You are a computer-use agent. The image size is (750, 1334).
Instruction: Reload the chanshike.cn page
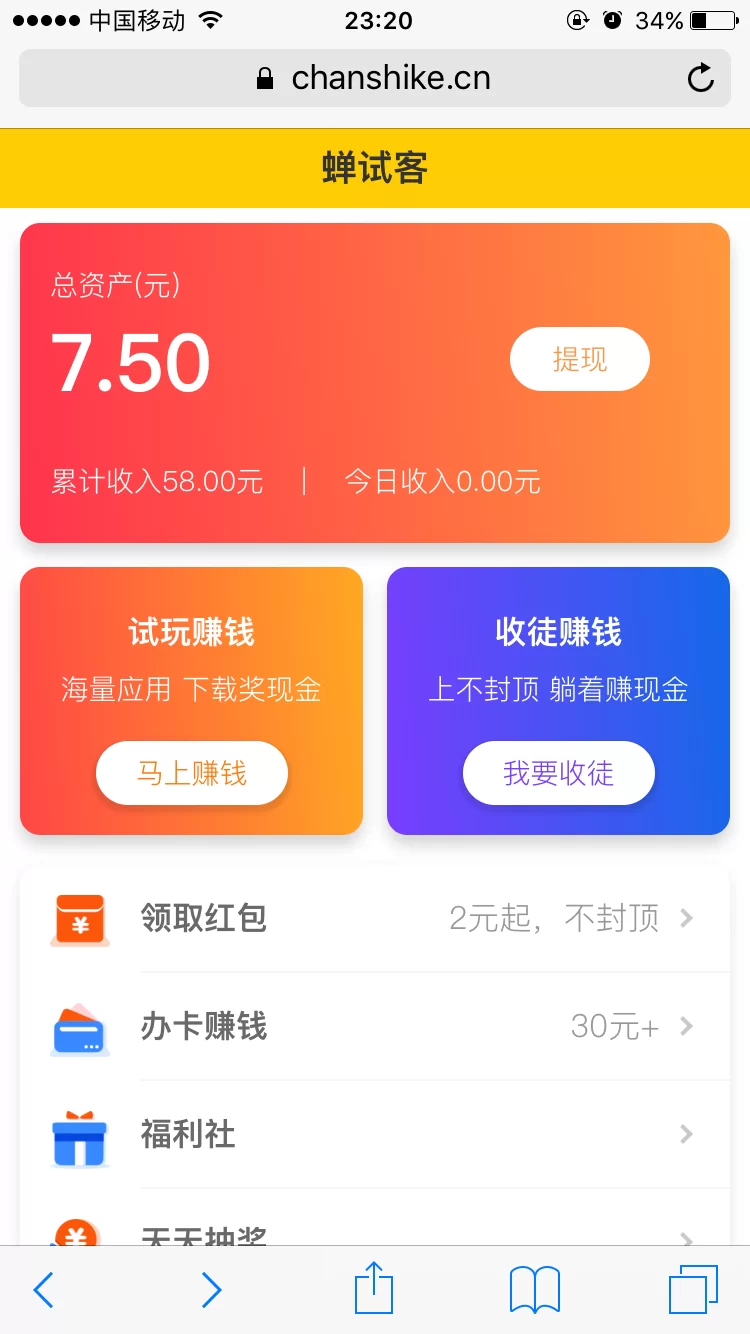[x=701, y=78]
